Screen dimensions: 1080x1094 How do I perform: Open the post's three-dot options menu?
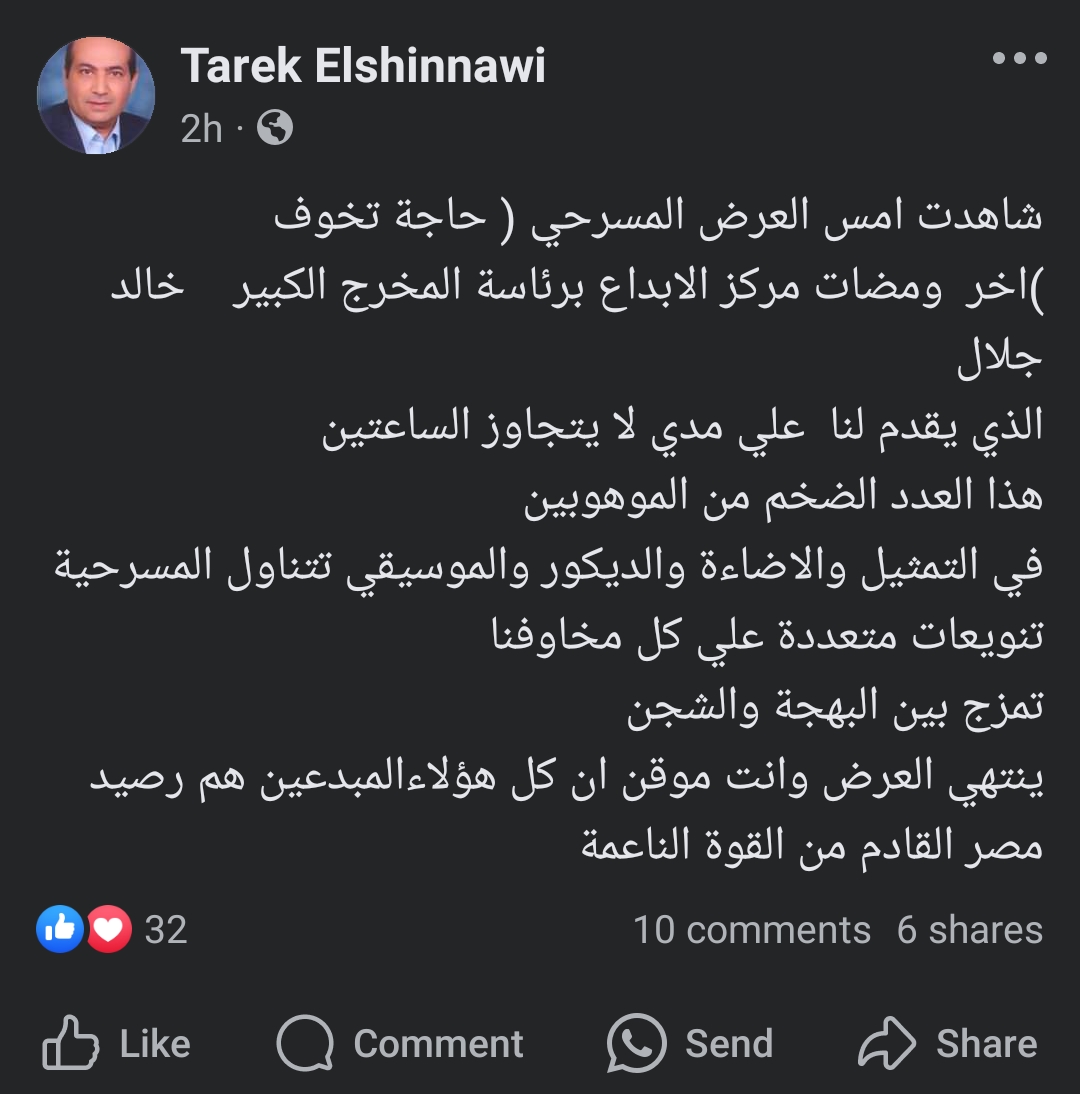1019,58
